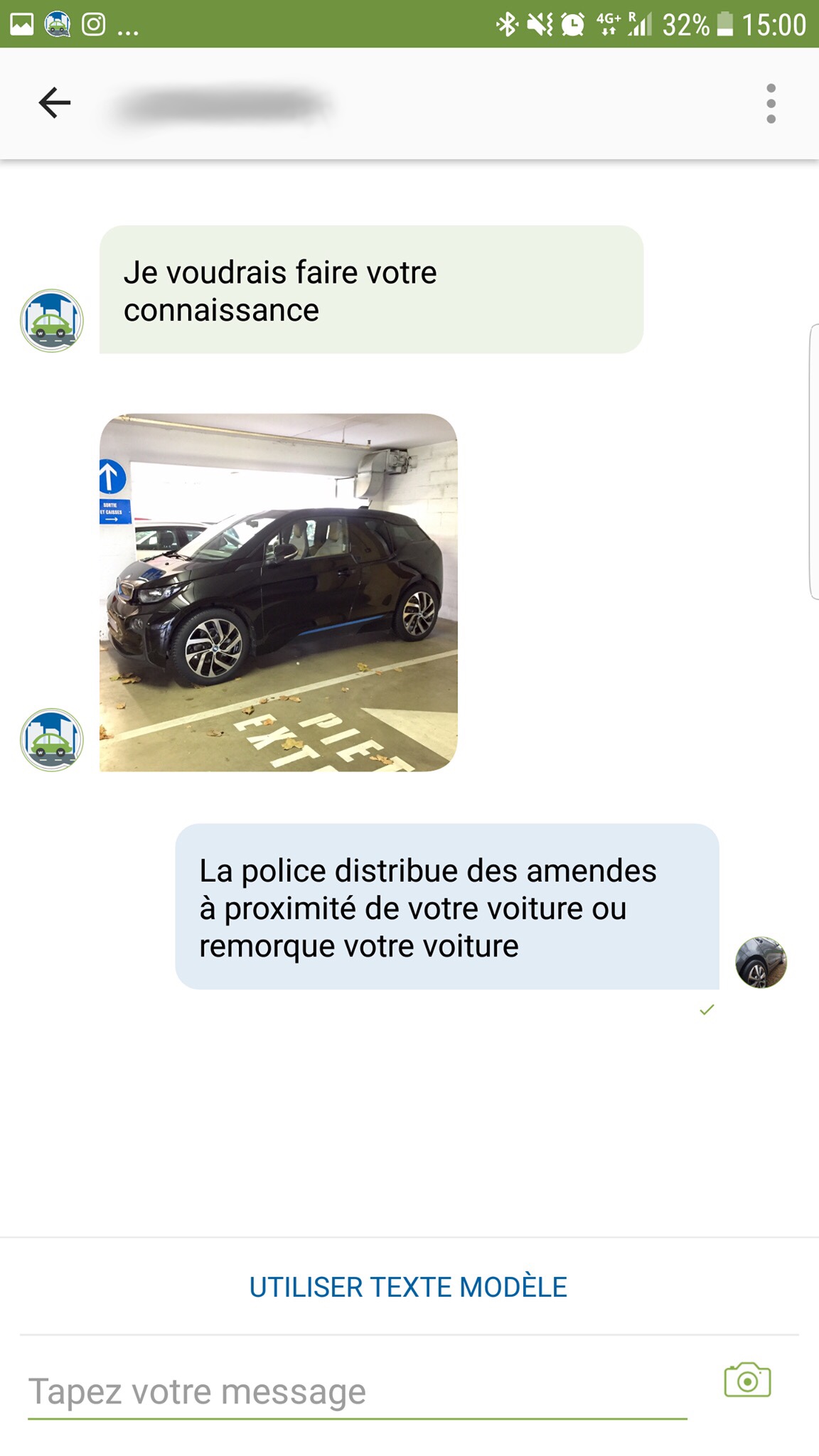The image size is (819, 1456).
Task: Open the three-dot overflow menu
Action: 771,104
